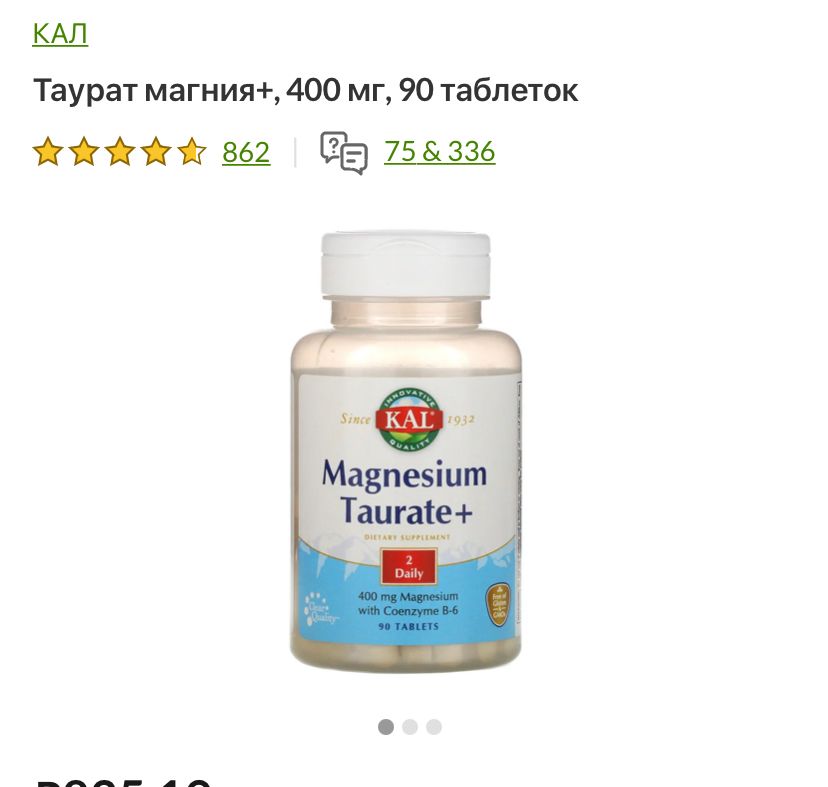828x787 pixels.
Task: Open the КАЛ brand link
Action: (60, 33)
